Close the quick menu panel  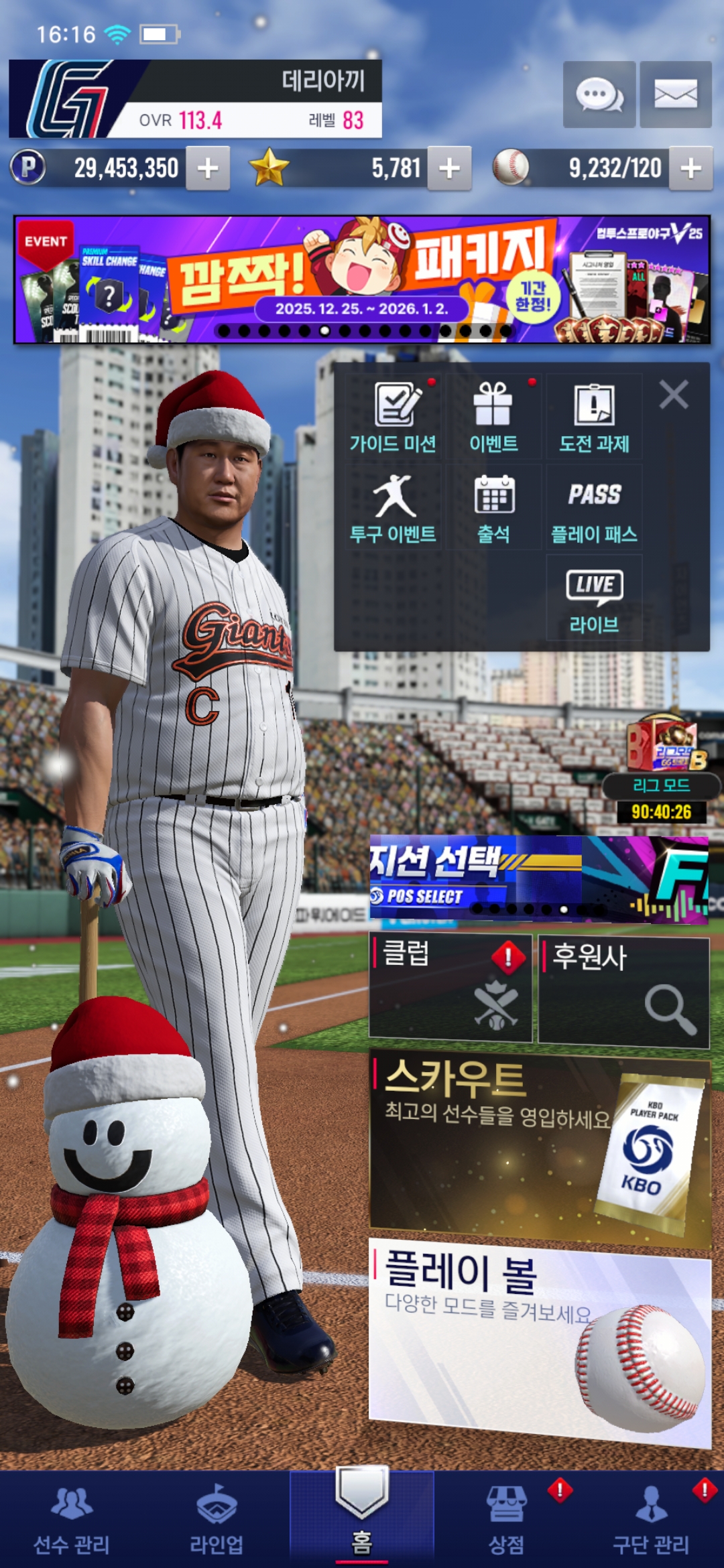point(674,395)
